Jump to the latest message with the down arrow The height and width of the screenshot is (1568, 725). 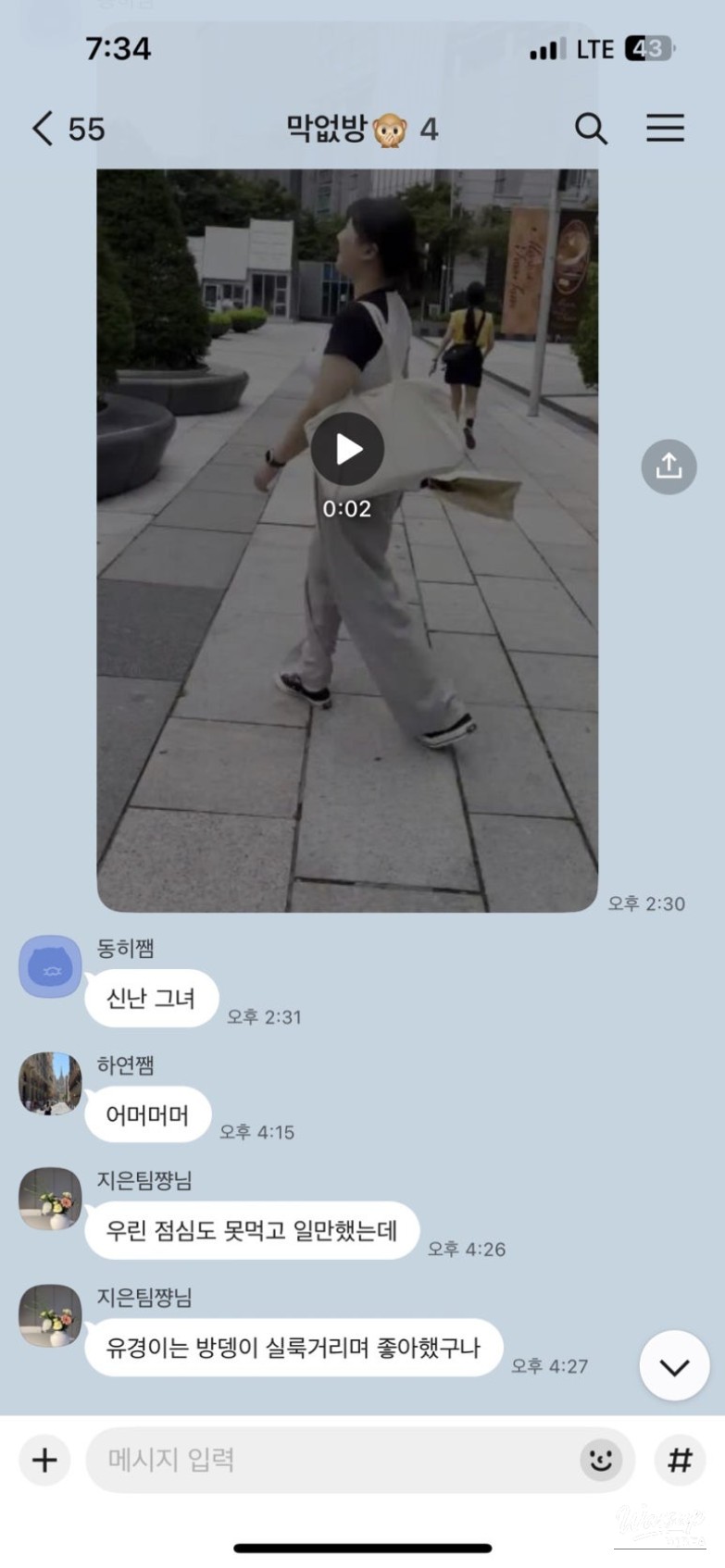(674, 1366)
